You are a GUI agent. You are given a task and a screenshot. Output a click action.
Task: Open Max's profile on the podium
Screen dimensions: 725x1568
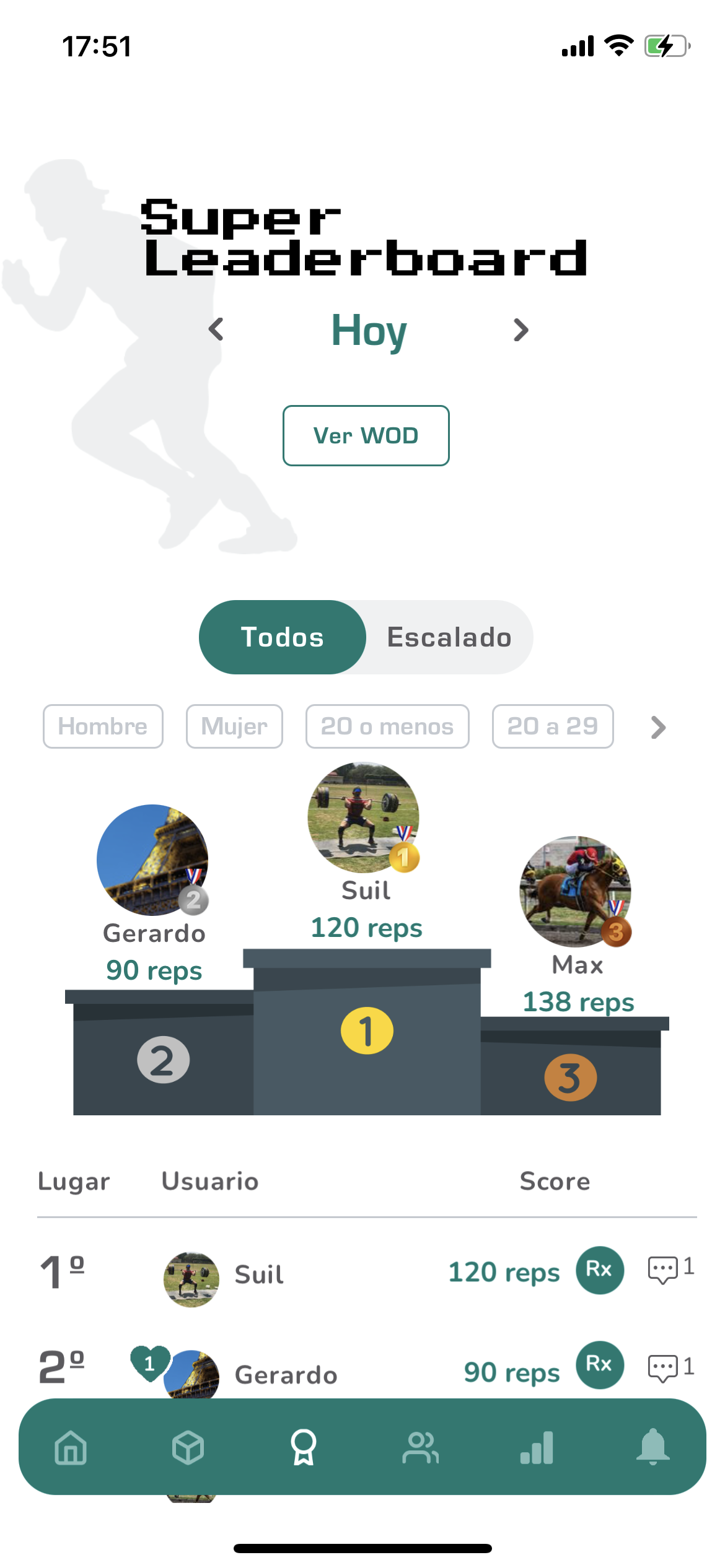click(x=575, y=891)
